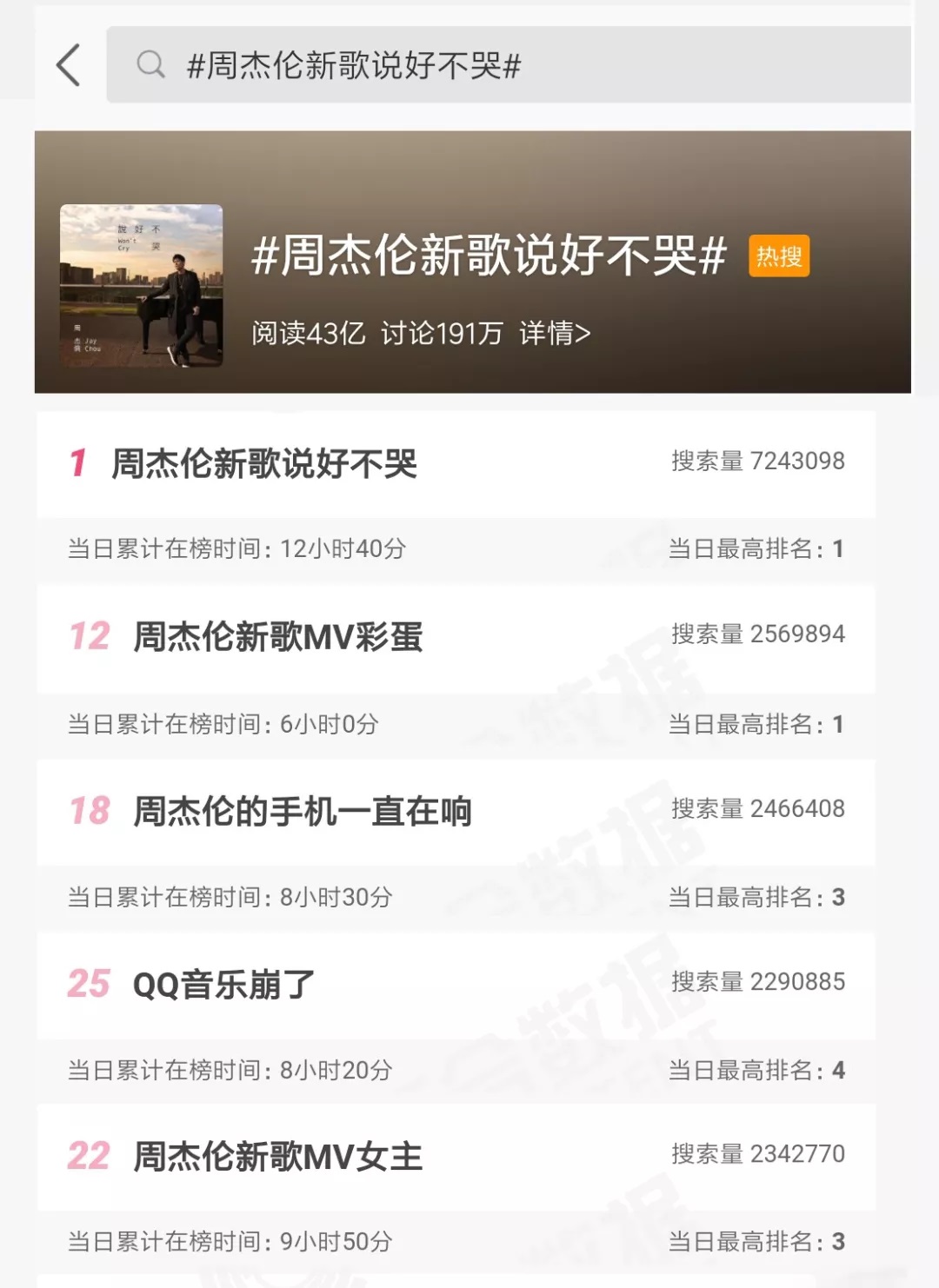Viewport: 939px width, 1288px height.
Task: Open the 周杰伦新歌MV彩蛋 entry
Action: pos(277,638)
